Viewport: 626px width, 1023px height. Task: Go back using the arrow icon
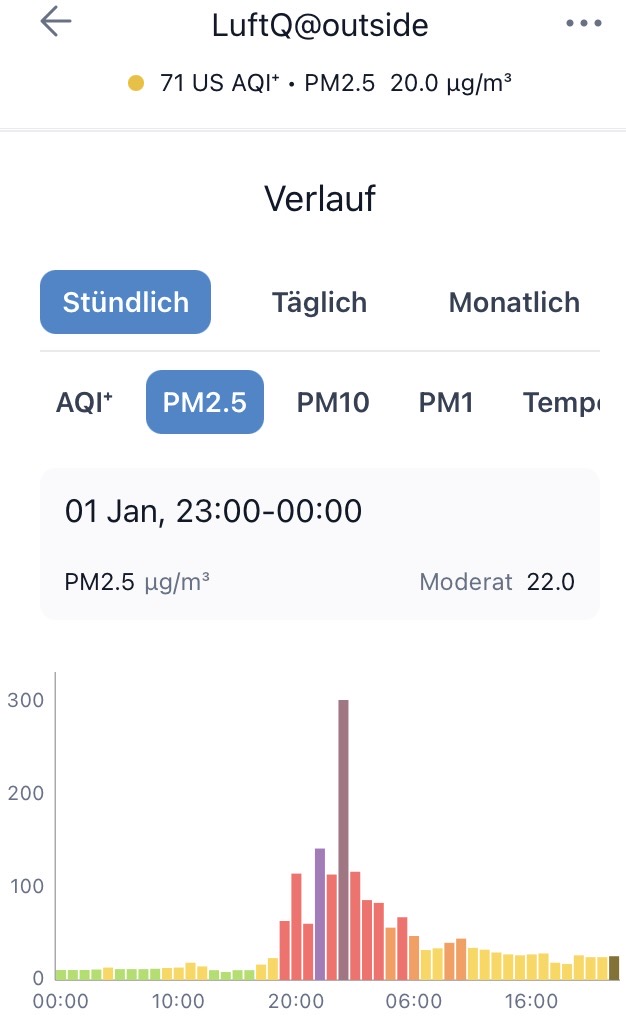pyautogui.click(x=56, y=22)
